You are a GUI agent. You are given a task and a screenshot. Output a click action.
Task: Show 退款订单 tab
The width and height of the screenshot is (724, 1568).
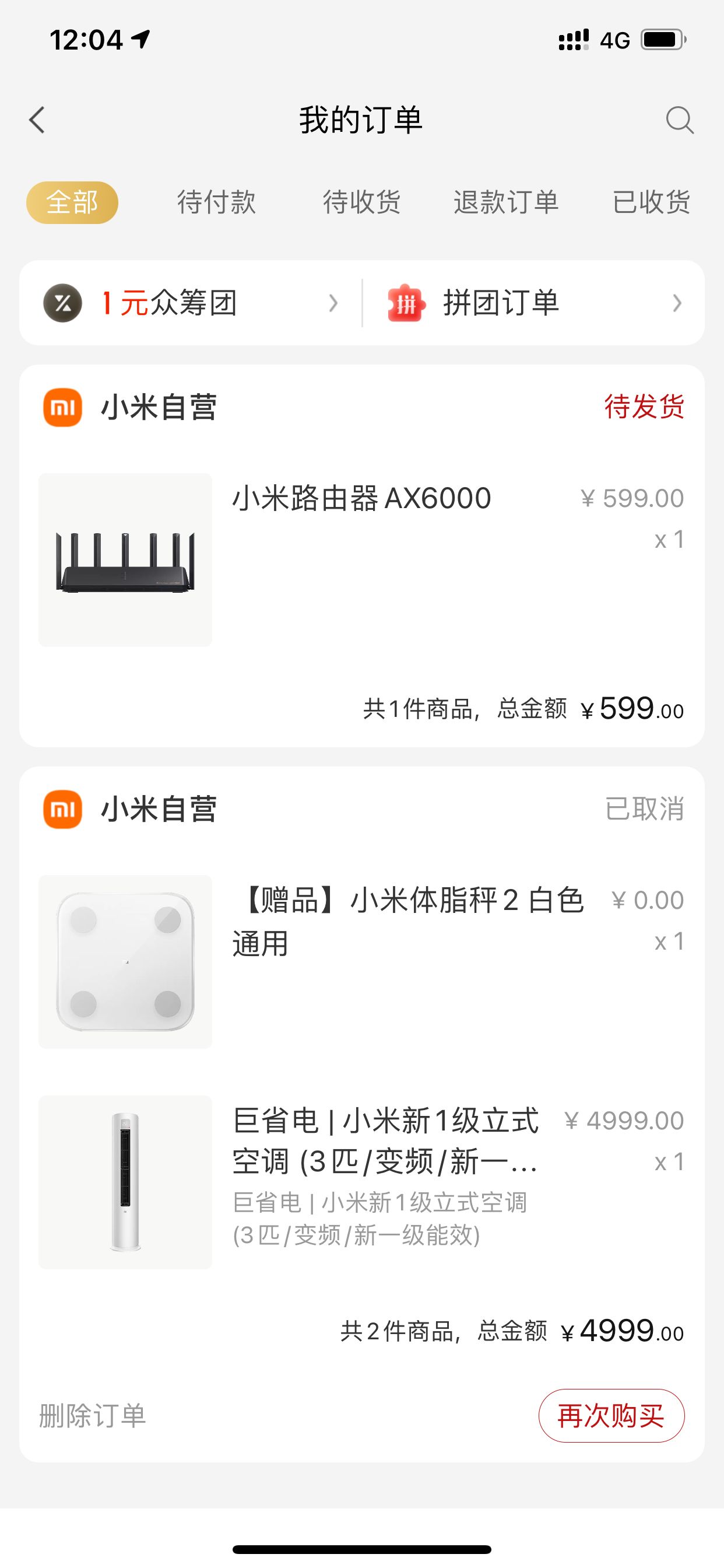[x=505, y=202]
